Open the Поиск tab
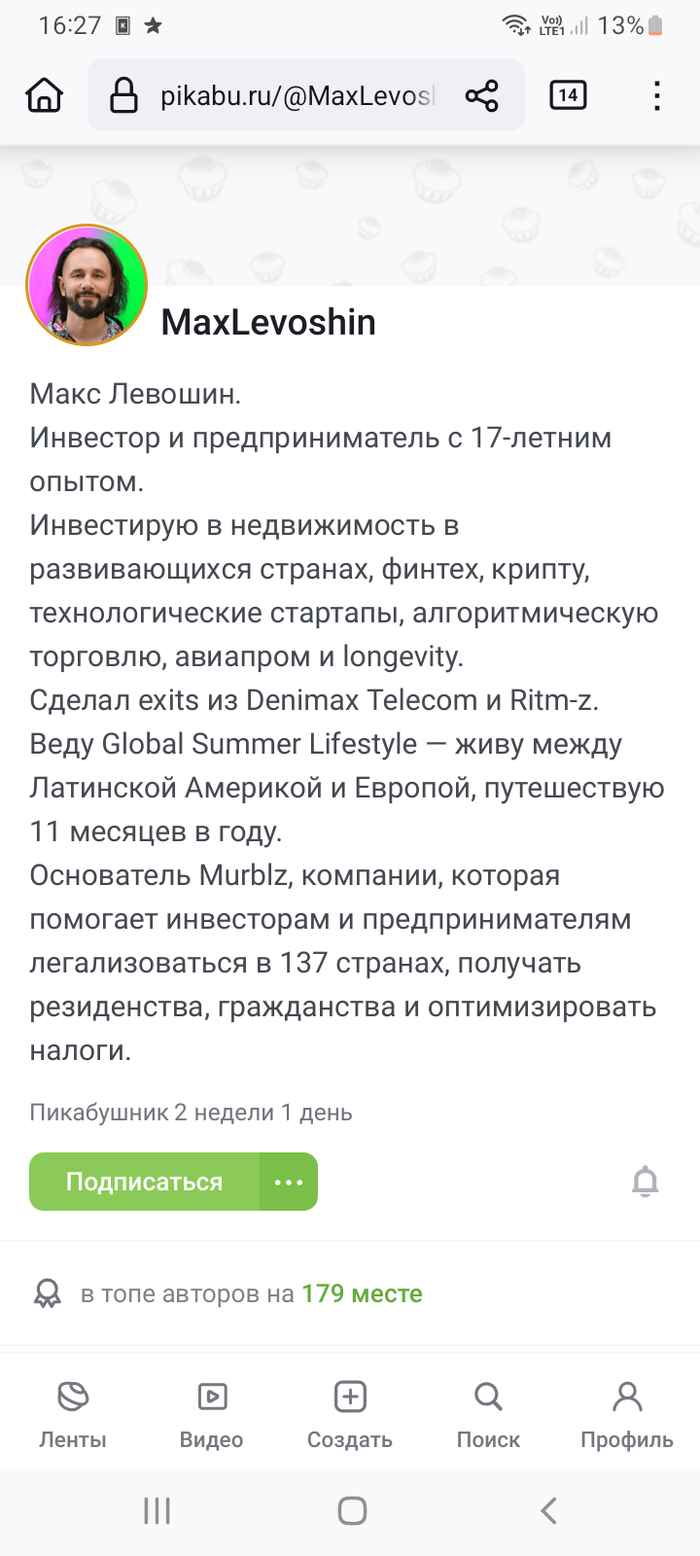The width and height of the screenshot is (700, 1556). (488, 1415)
